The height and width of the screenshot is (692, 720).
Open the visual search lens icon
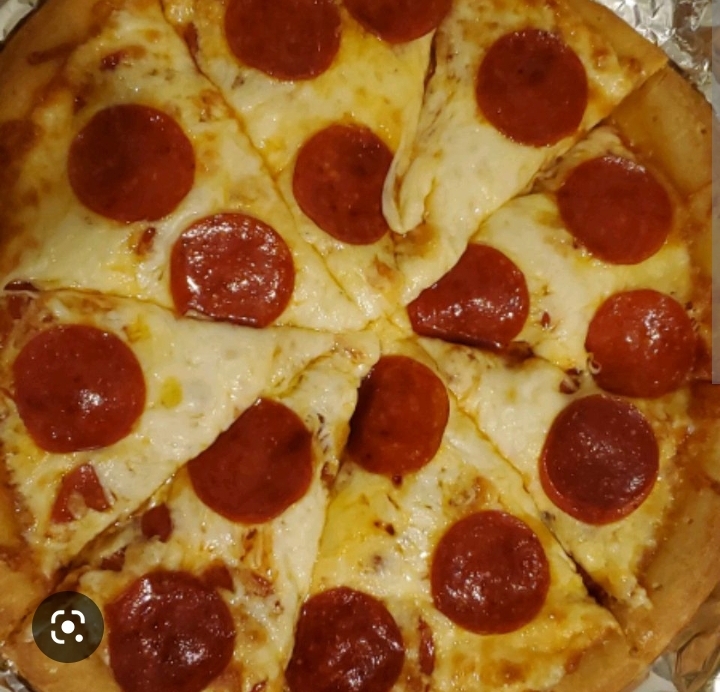(x=68, y=627)
